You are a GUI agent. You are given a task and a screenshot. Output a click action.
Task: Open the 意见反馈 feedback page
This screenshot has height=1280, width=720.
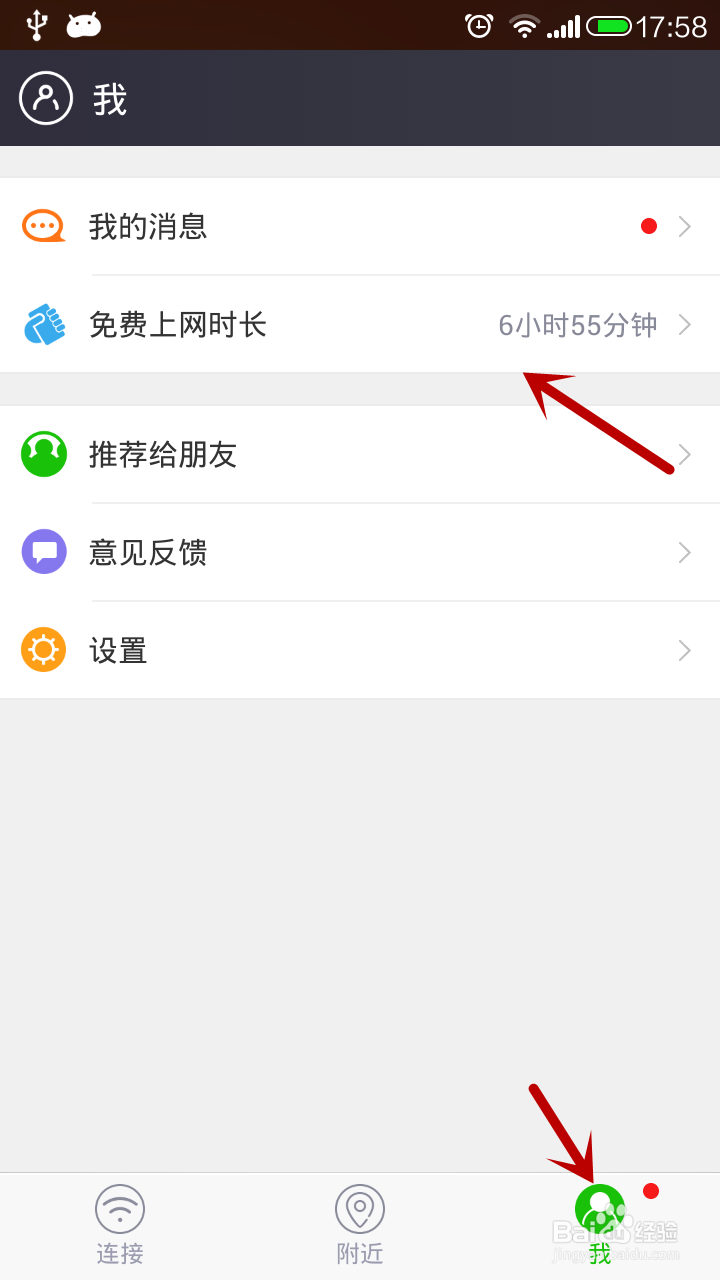pyautogui.click(x=145, y=552)
